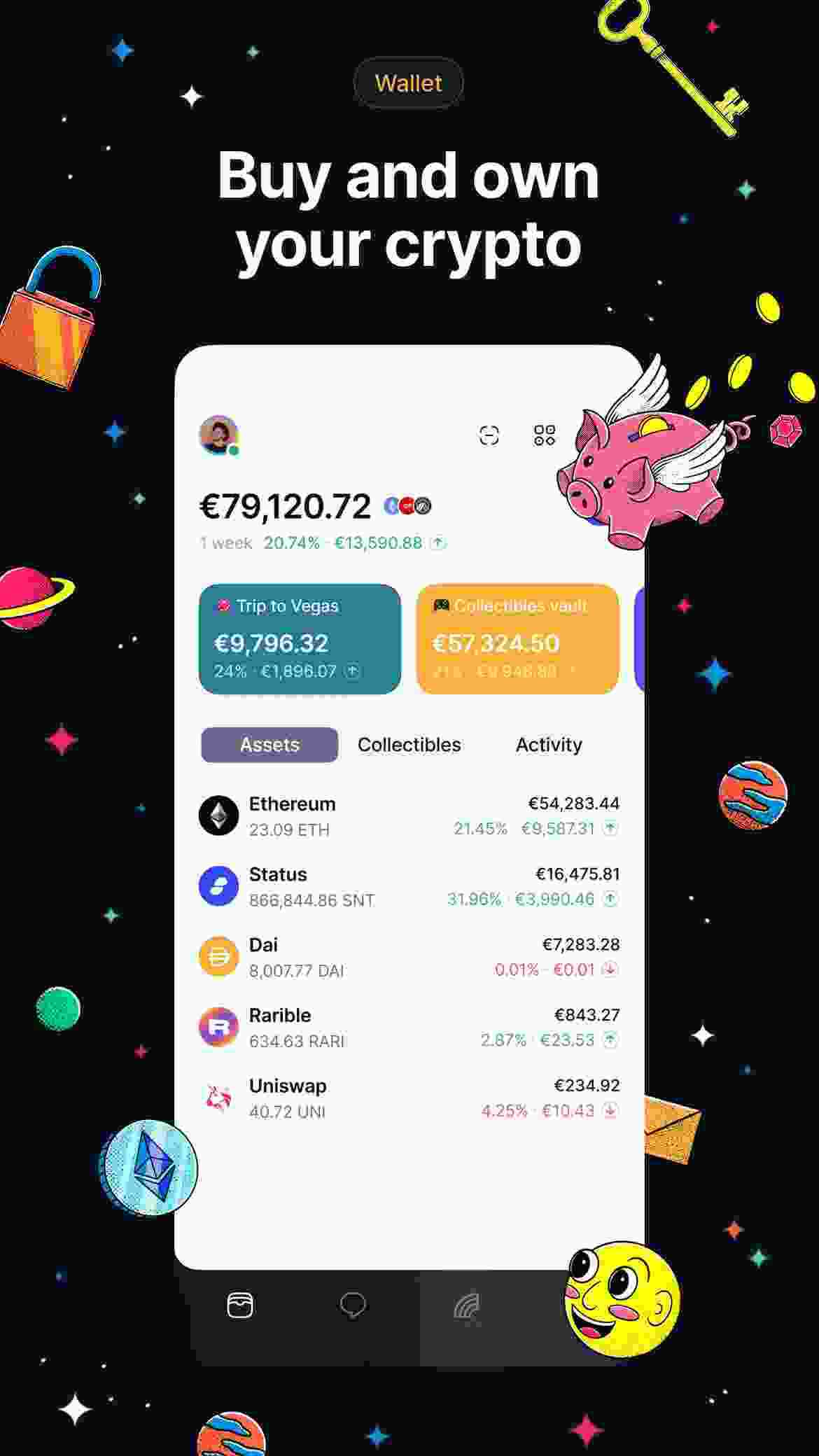
Task: Toggle the Dai loss indicator arrow
Action: tap(610, 969)
